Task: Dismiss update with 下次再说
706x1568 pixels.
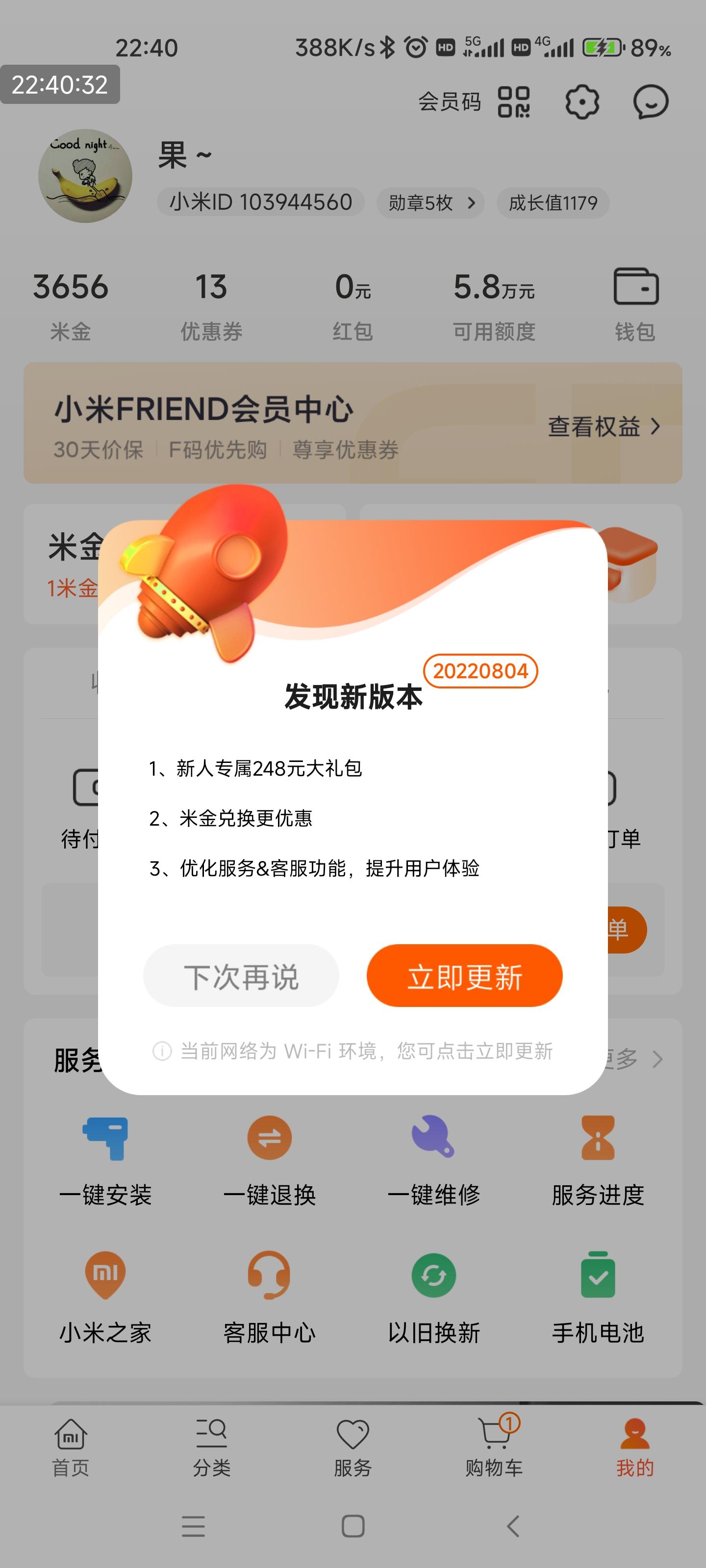Action: (241, 976)
